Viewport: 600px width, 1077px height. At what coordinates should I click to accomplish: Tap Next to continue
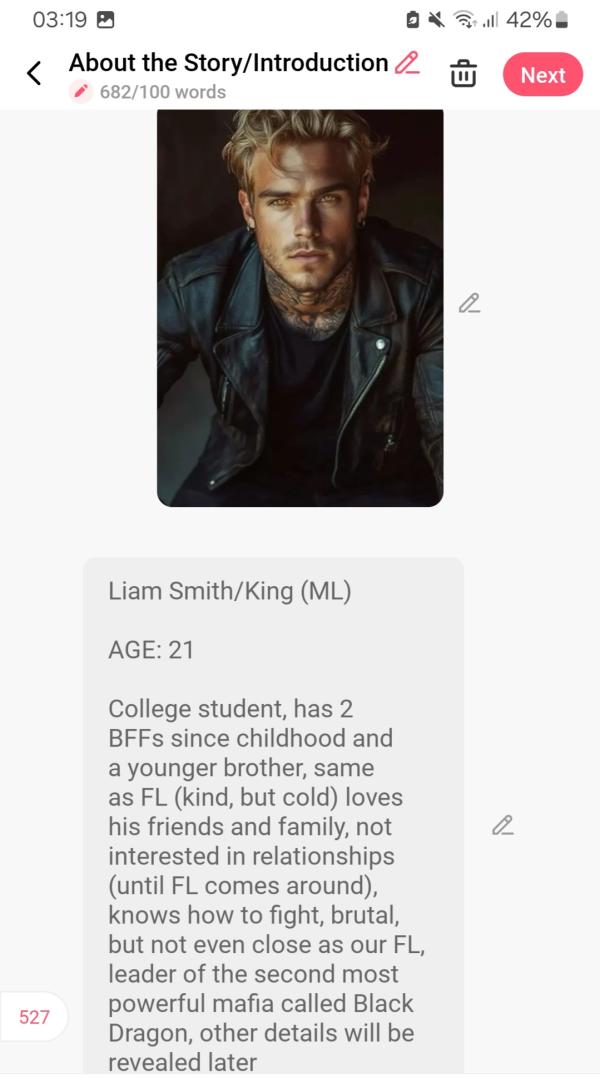click(x=543, y=75)
